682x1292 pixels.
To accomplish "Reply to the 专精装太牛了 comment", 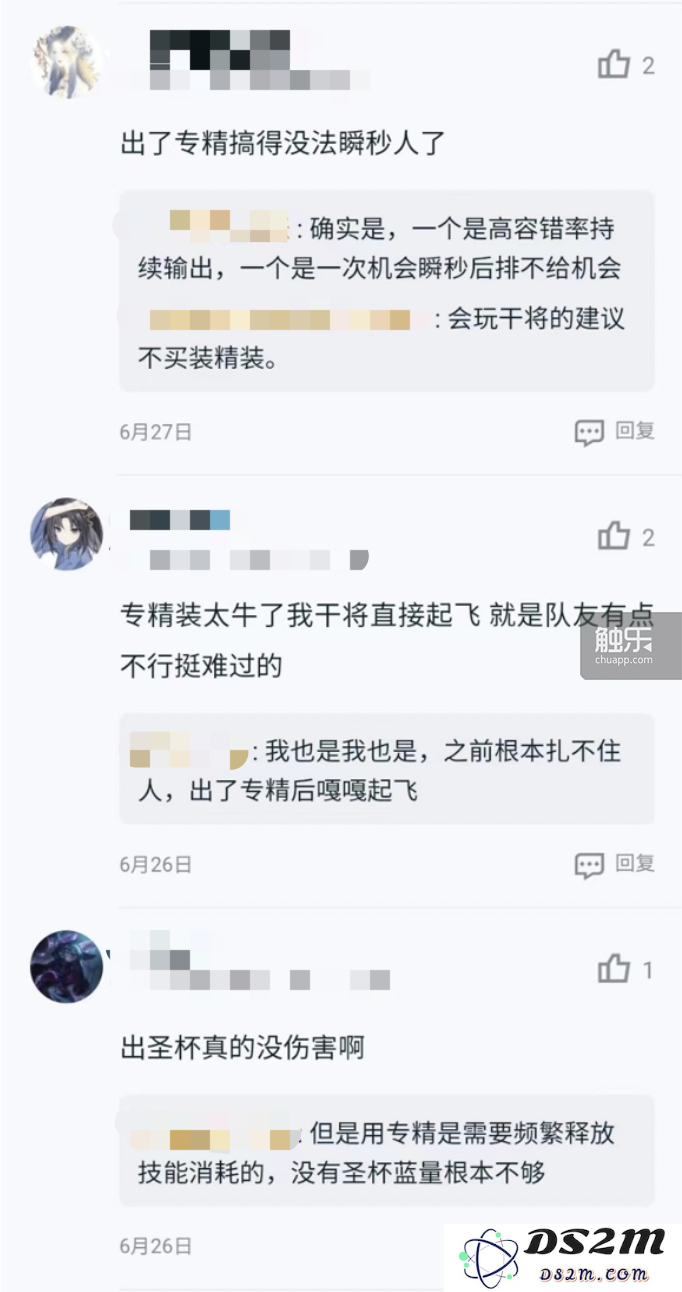I will pyautogui.click(x=614, y=864).
